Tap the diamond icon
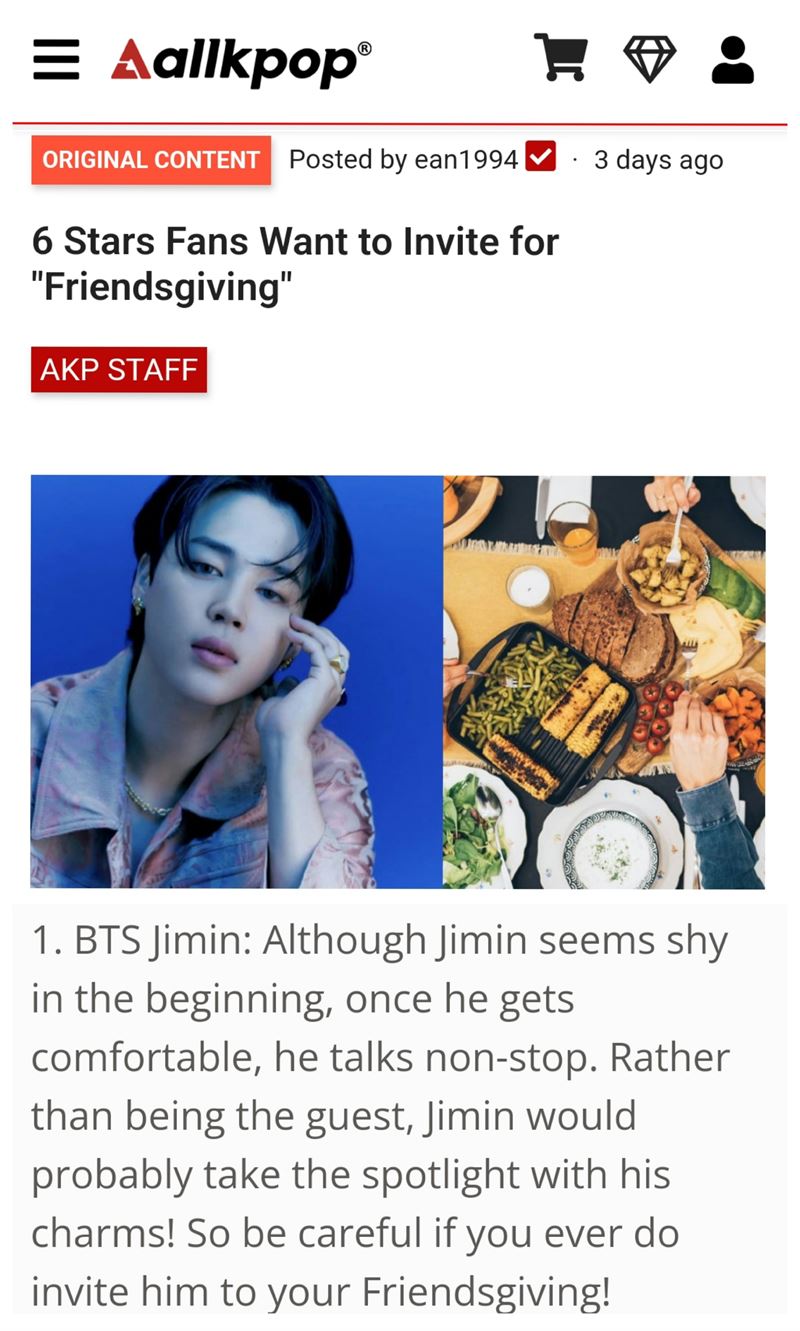 tap(648, 59)
